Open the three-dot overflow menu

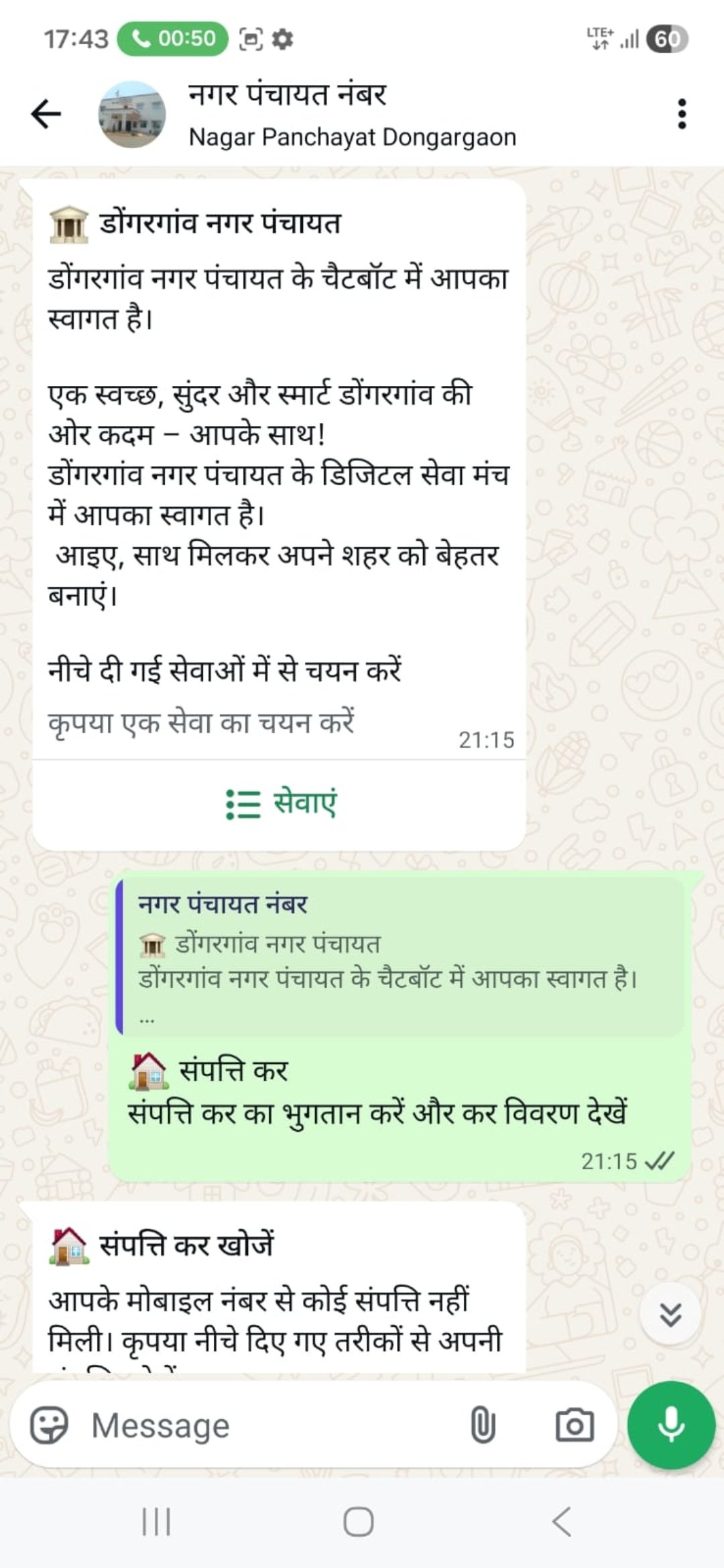[682, 114]
